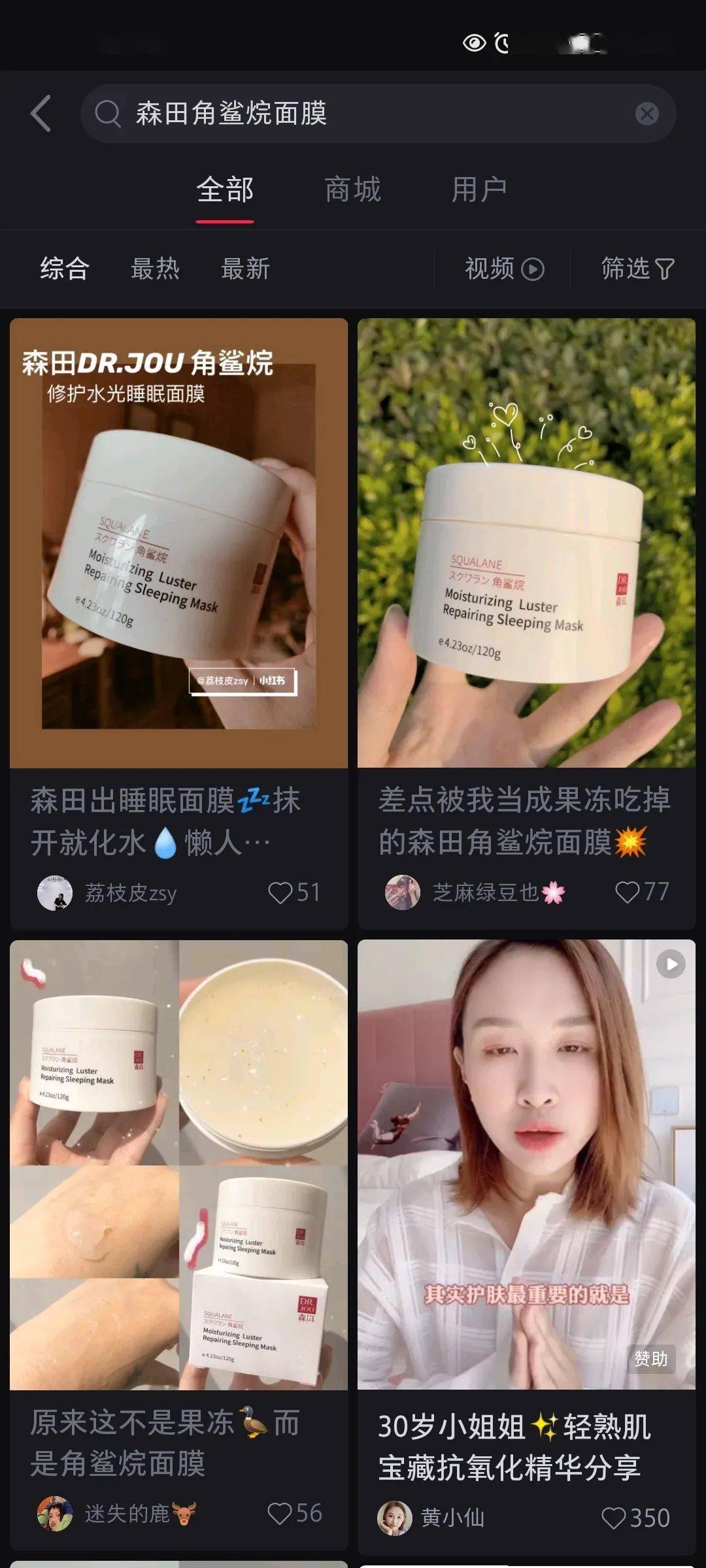Click the magnifier icon in the search bar
This screenshot has height=1568, width=706.
(109, 114)
